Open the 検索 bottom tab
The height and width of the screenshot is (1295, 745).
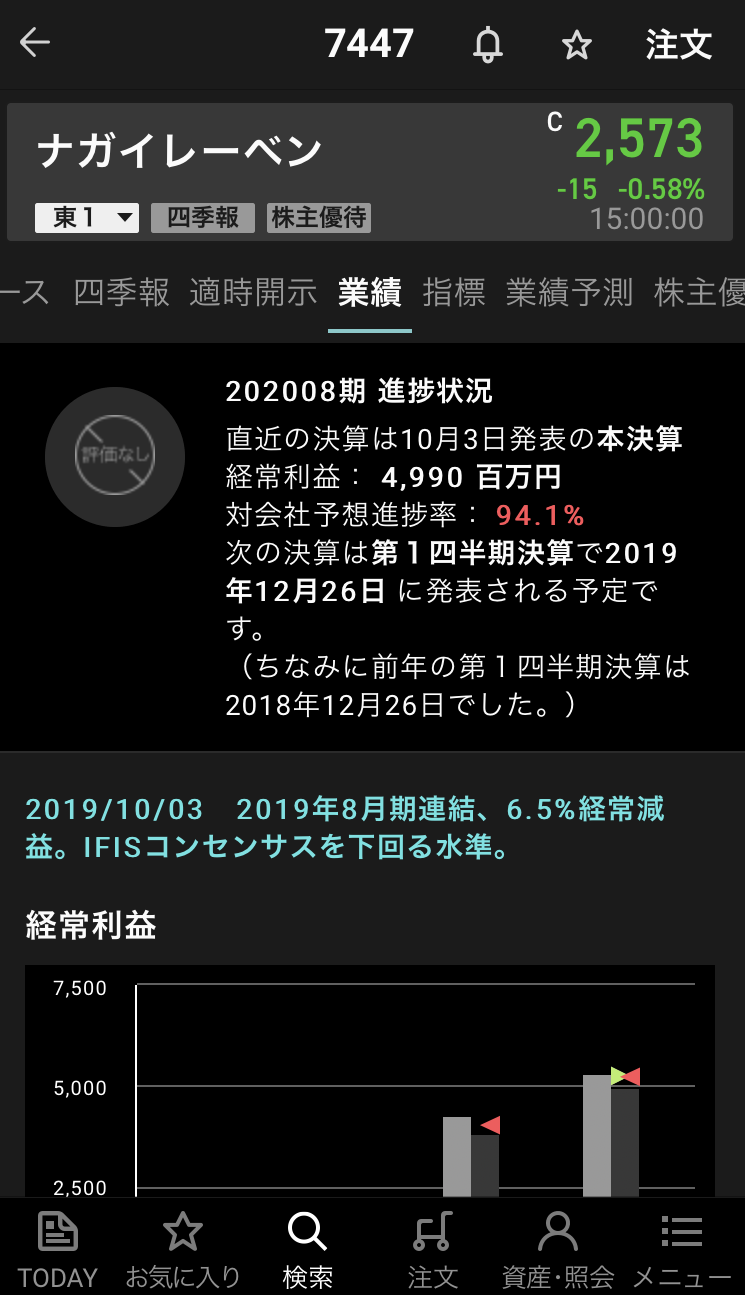coord(307,1248)
